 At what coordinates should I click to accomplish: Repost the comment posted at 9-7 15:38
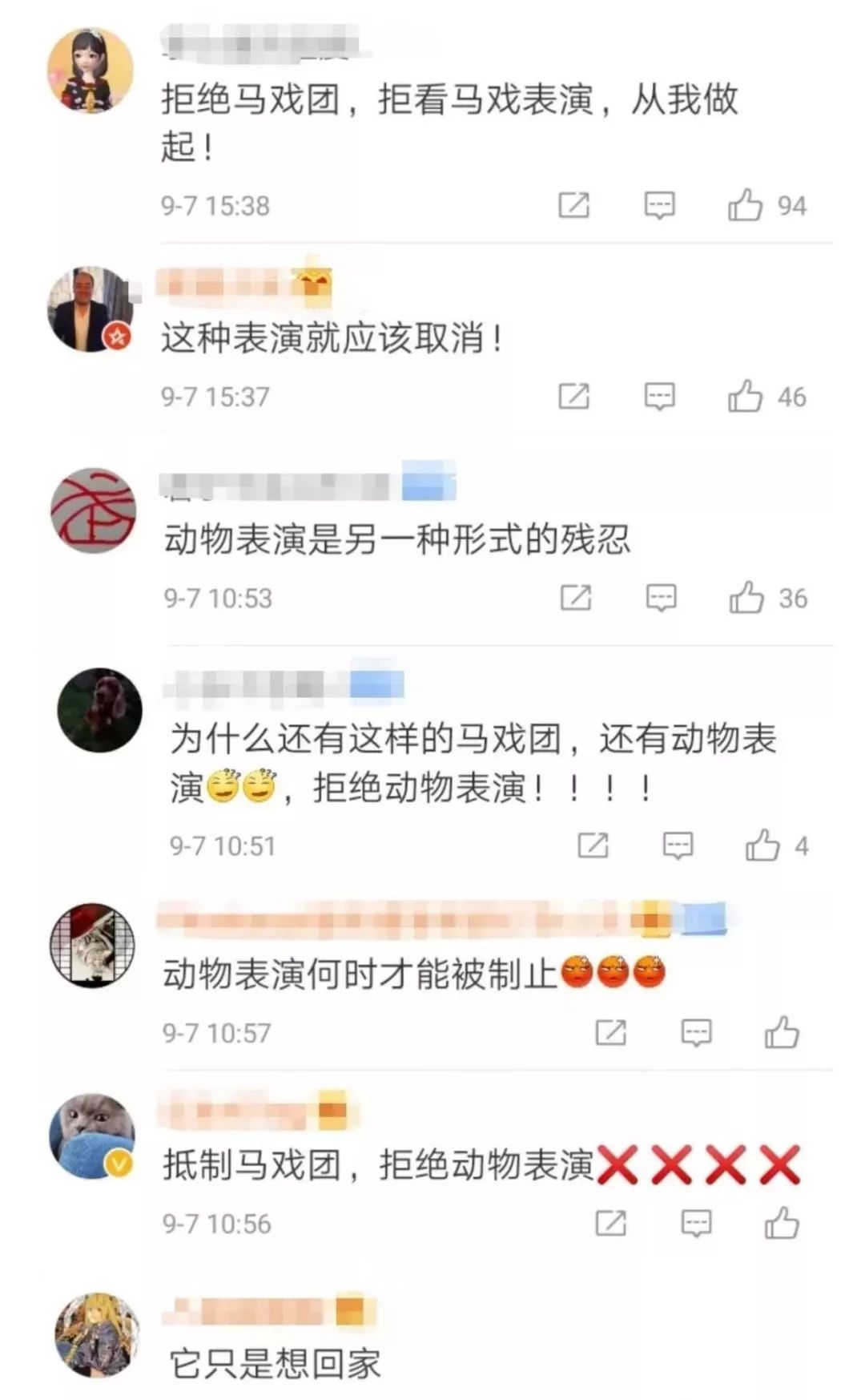point(573,205)
